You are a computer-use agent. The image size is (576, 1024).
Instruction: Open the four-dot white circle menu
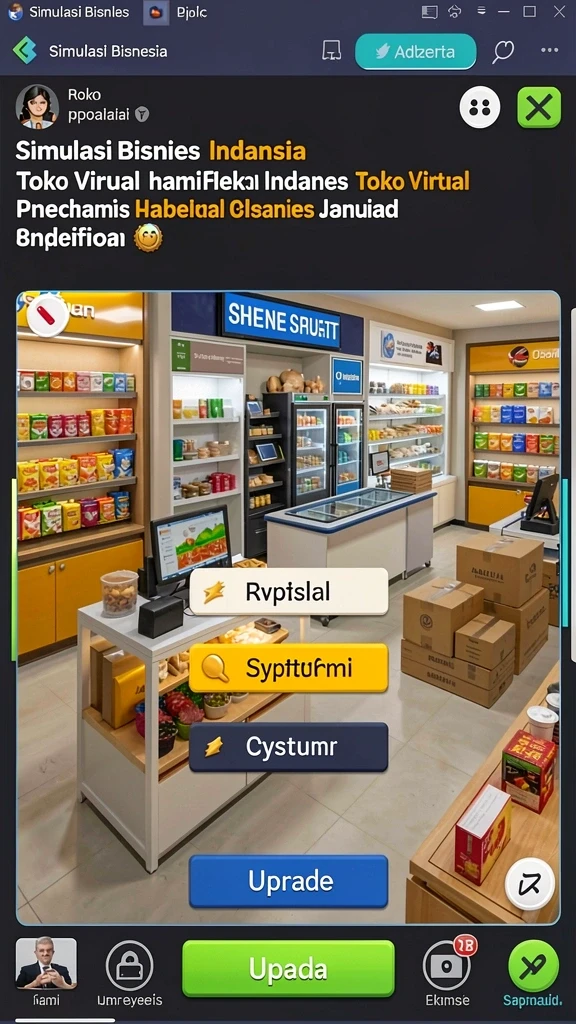click(480, 107)
